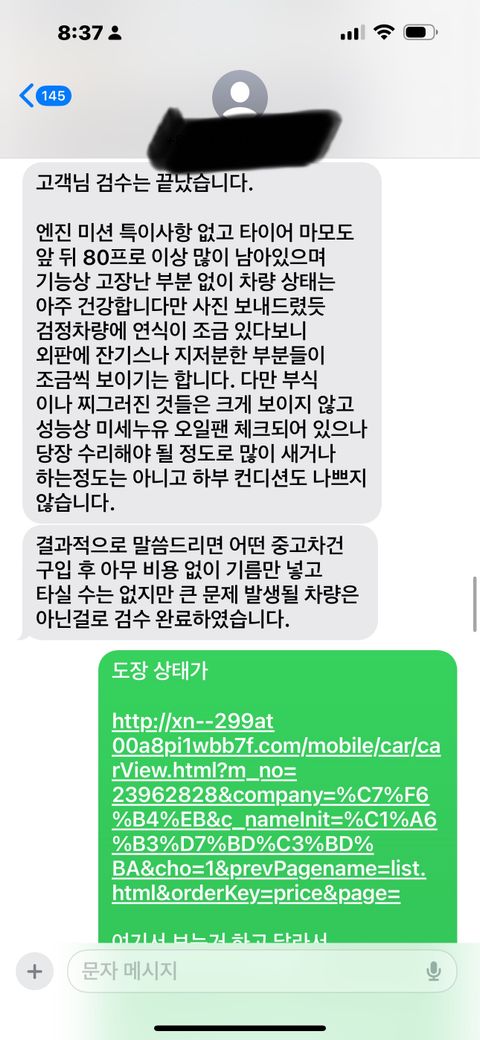Image resolution: width=480 pixels, height=1040 pixels.
Task: Start voice dictation with the microphone
Action: click(x=434, y=972)
